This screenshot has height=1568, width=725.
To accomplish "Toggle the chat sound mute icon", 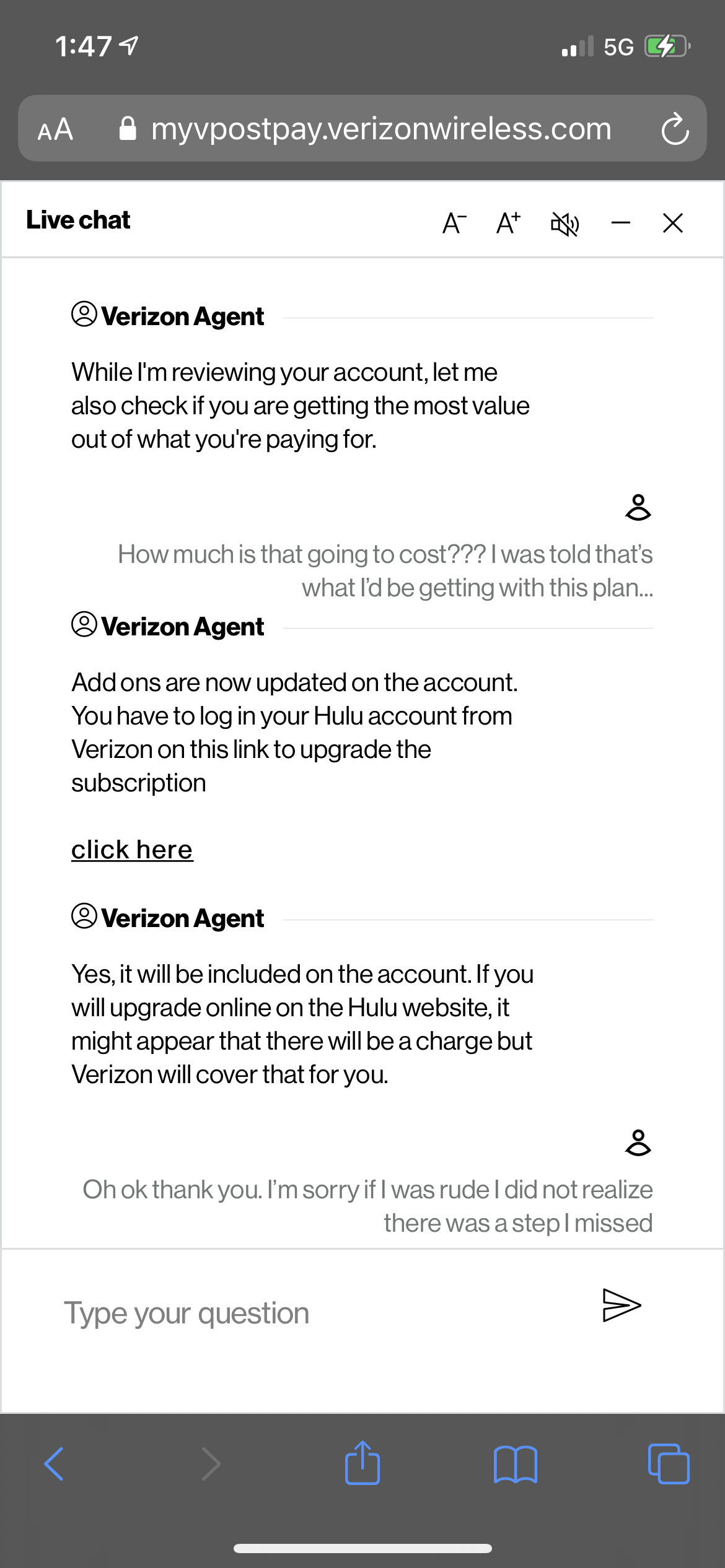I will pyautogui.click(x=565, y=224).
